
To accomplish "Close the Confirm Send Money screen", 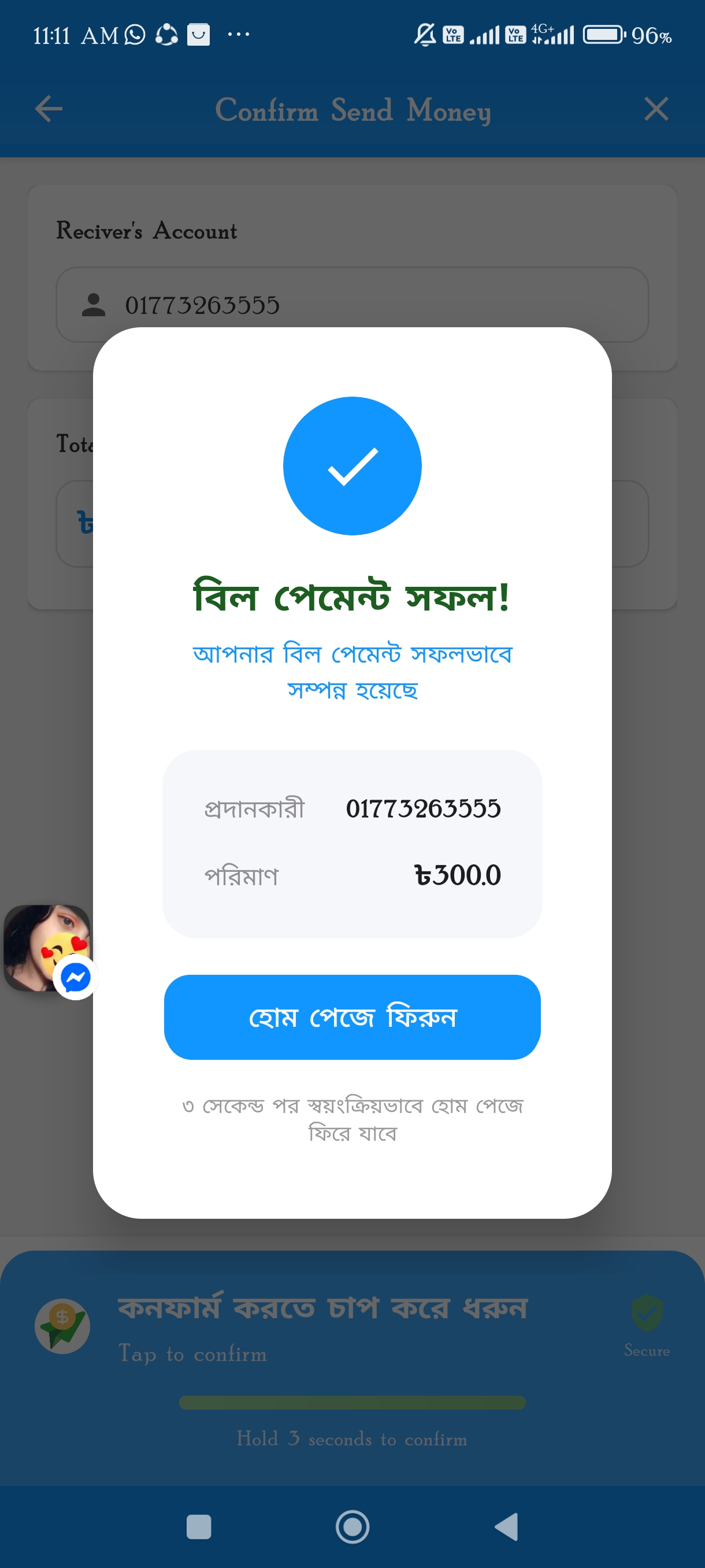I will pyautogui.click(x=656, y=110).
